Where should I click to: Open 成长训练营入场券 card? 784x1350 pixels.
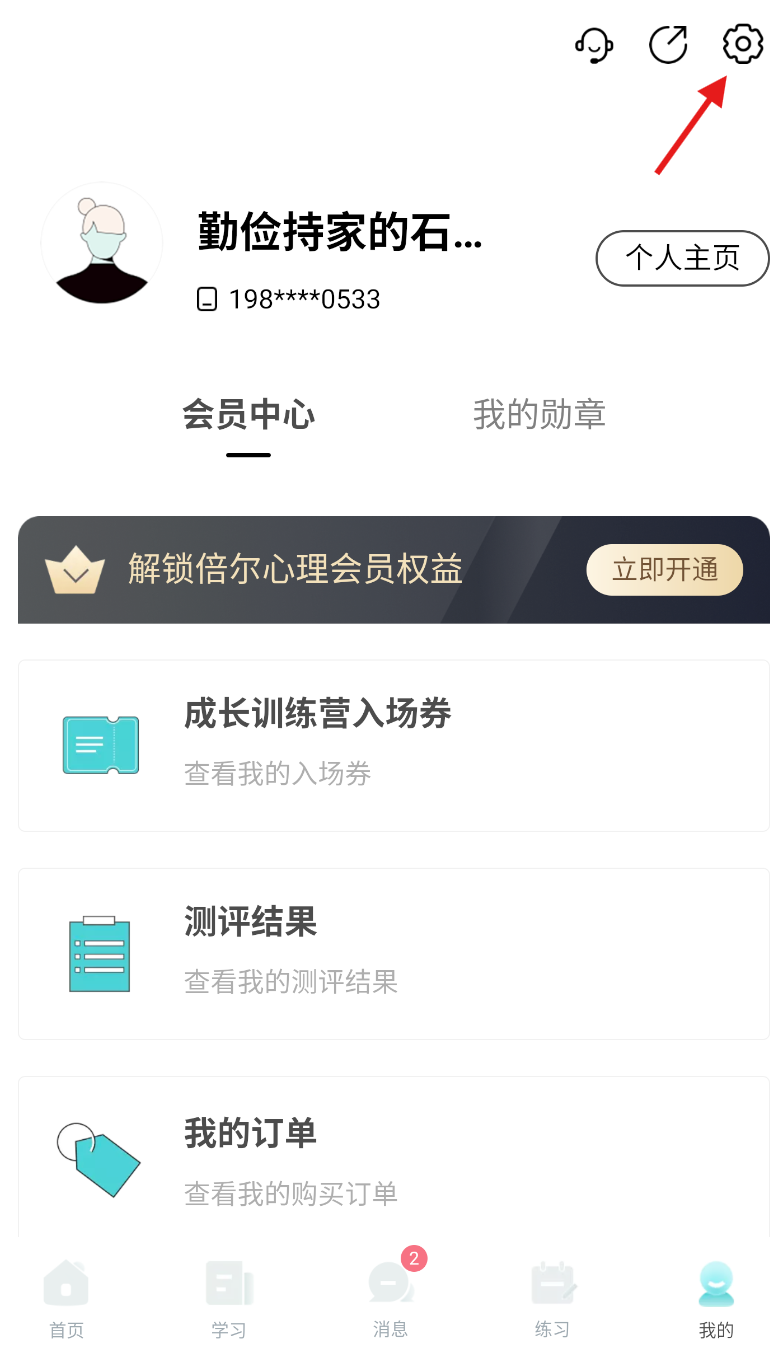394,745
